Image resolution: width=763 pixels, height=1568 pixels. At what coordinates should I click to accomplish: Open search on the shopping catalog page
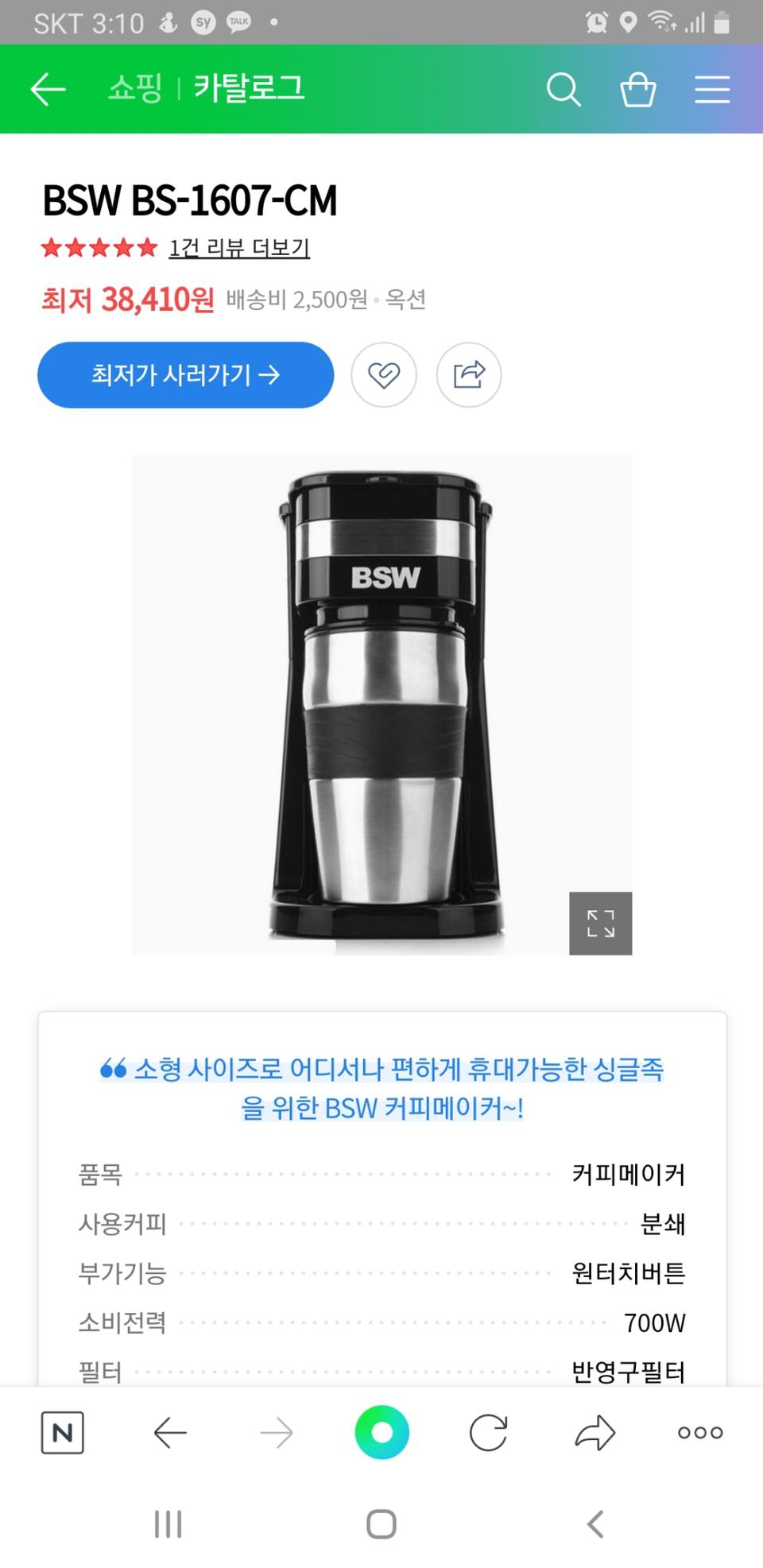tap(564, 89)
